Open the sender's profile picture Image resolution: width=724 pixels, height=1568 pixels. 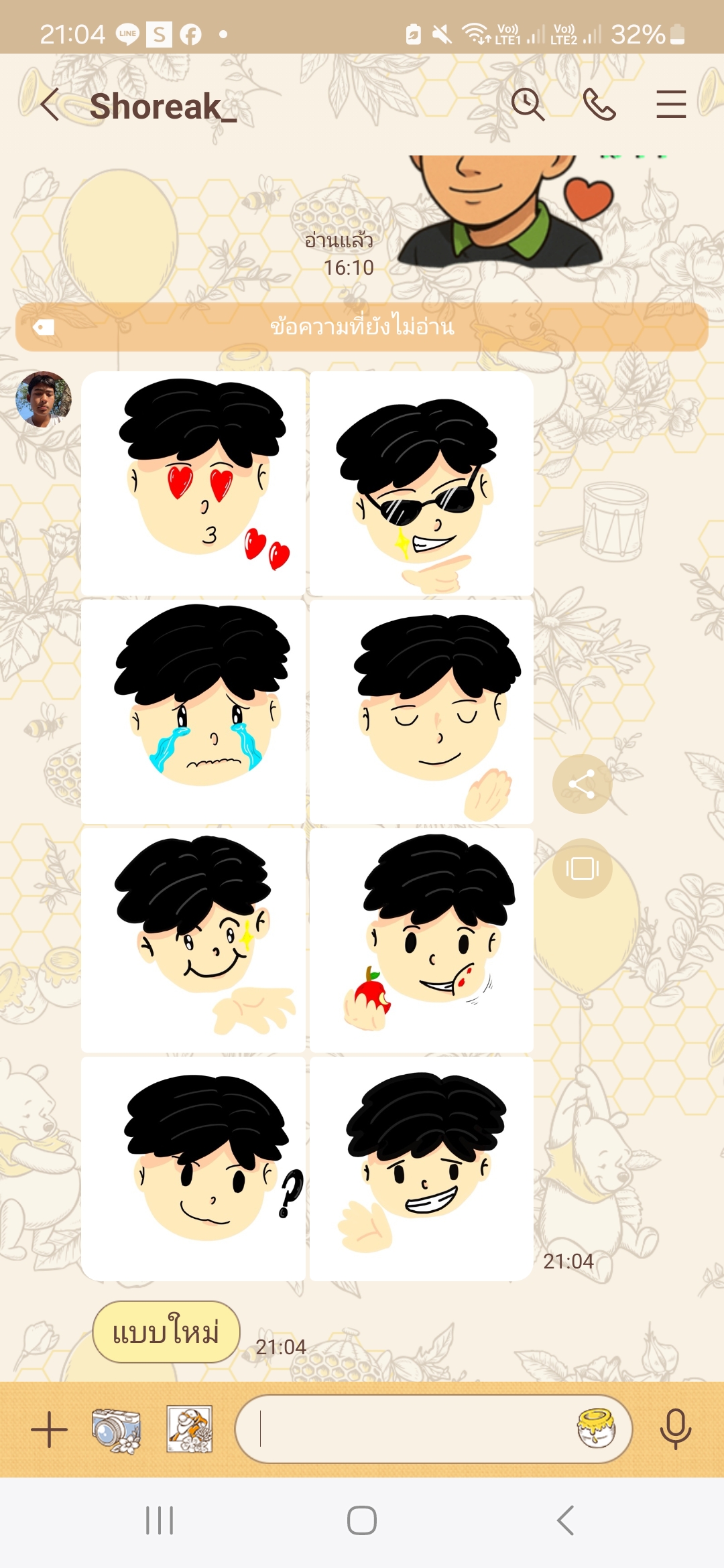pyautogui.click(x=44, y=399)
